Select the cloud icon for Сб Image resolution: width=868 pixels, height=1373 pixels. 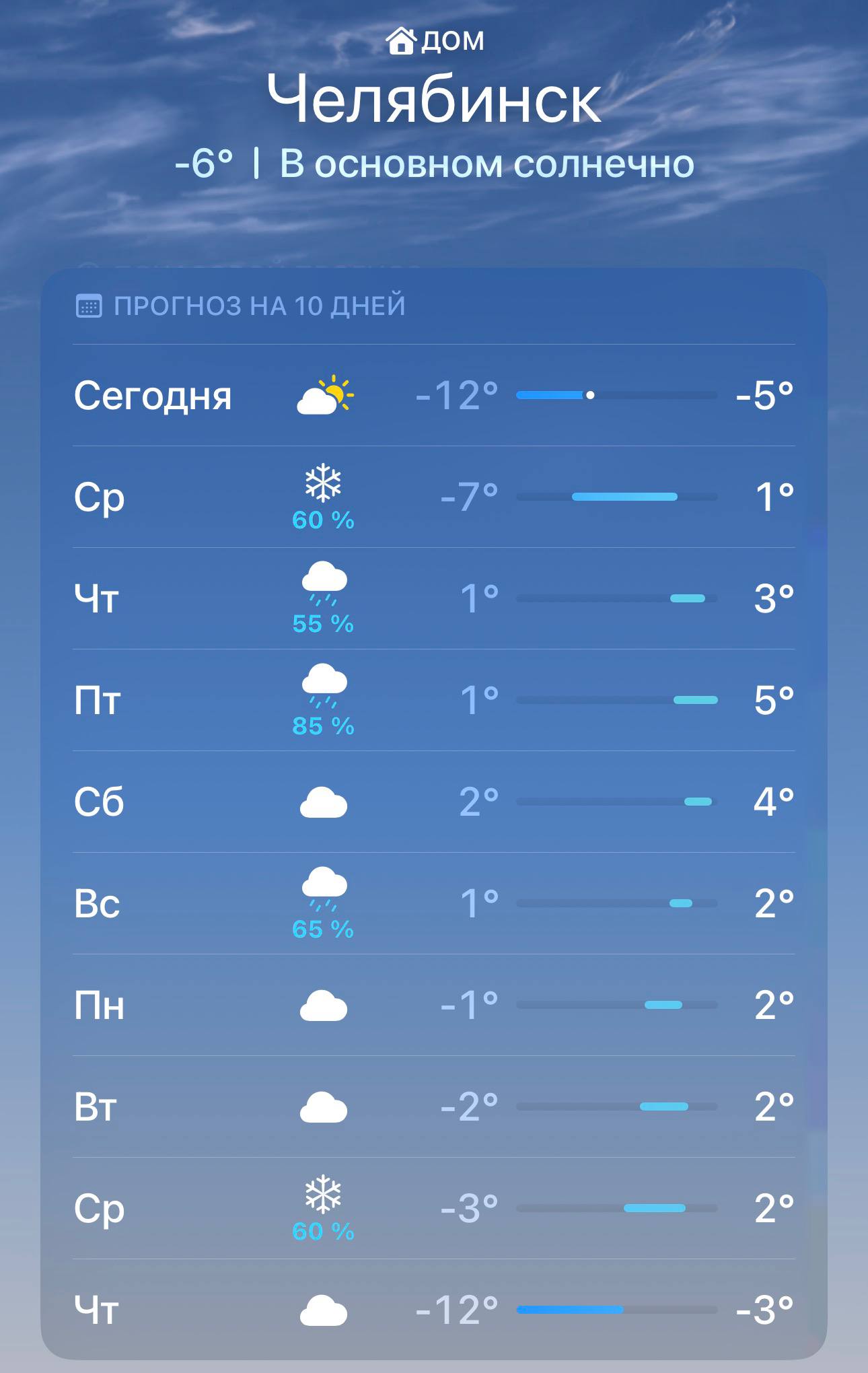tap(324, 802)
